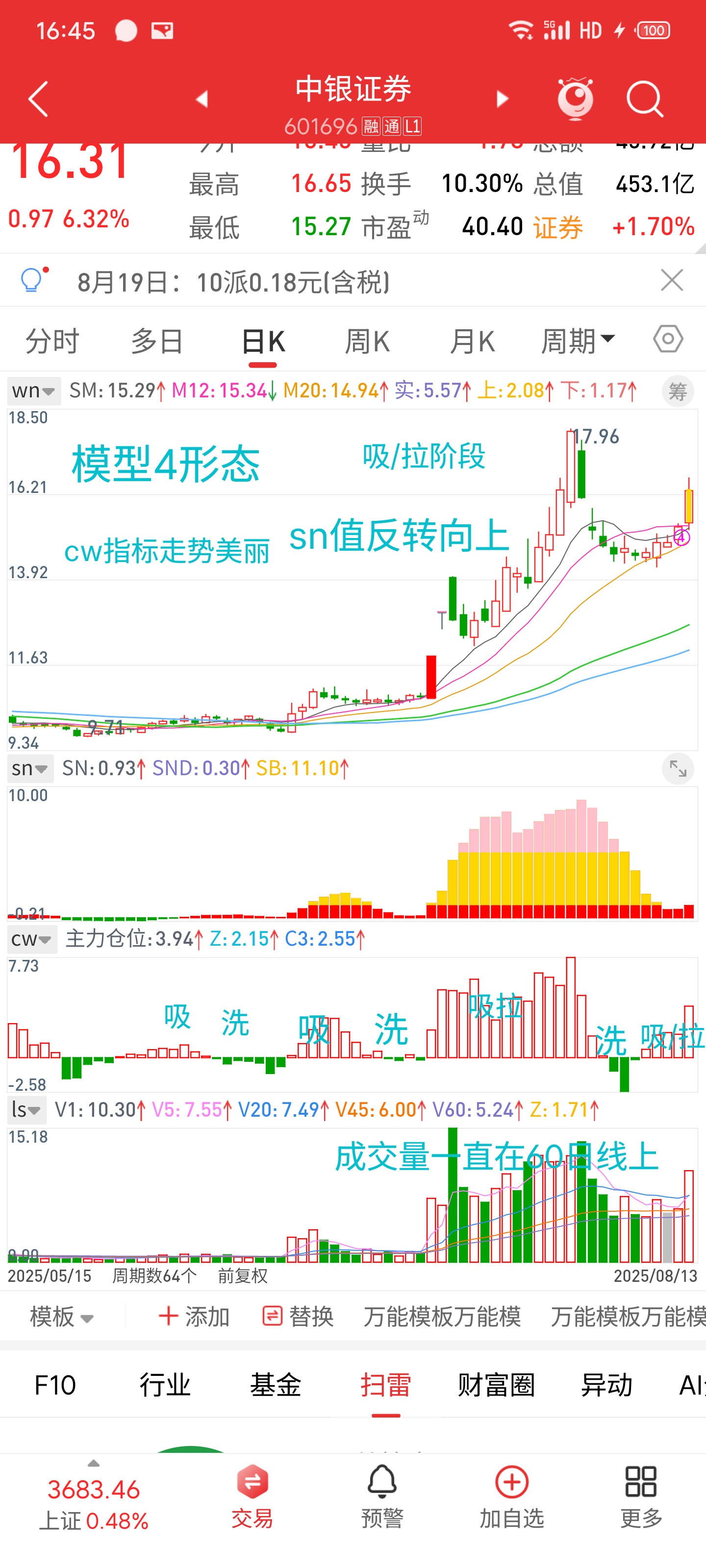Go back using the top-left arrow
Viewport: 706px width, 1568px height.
point(38,99)
